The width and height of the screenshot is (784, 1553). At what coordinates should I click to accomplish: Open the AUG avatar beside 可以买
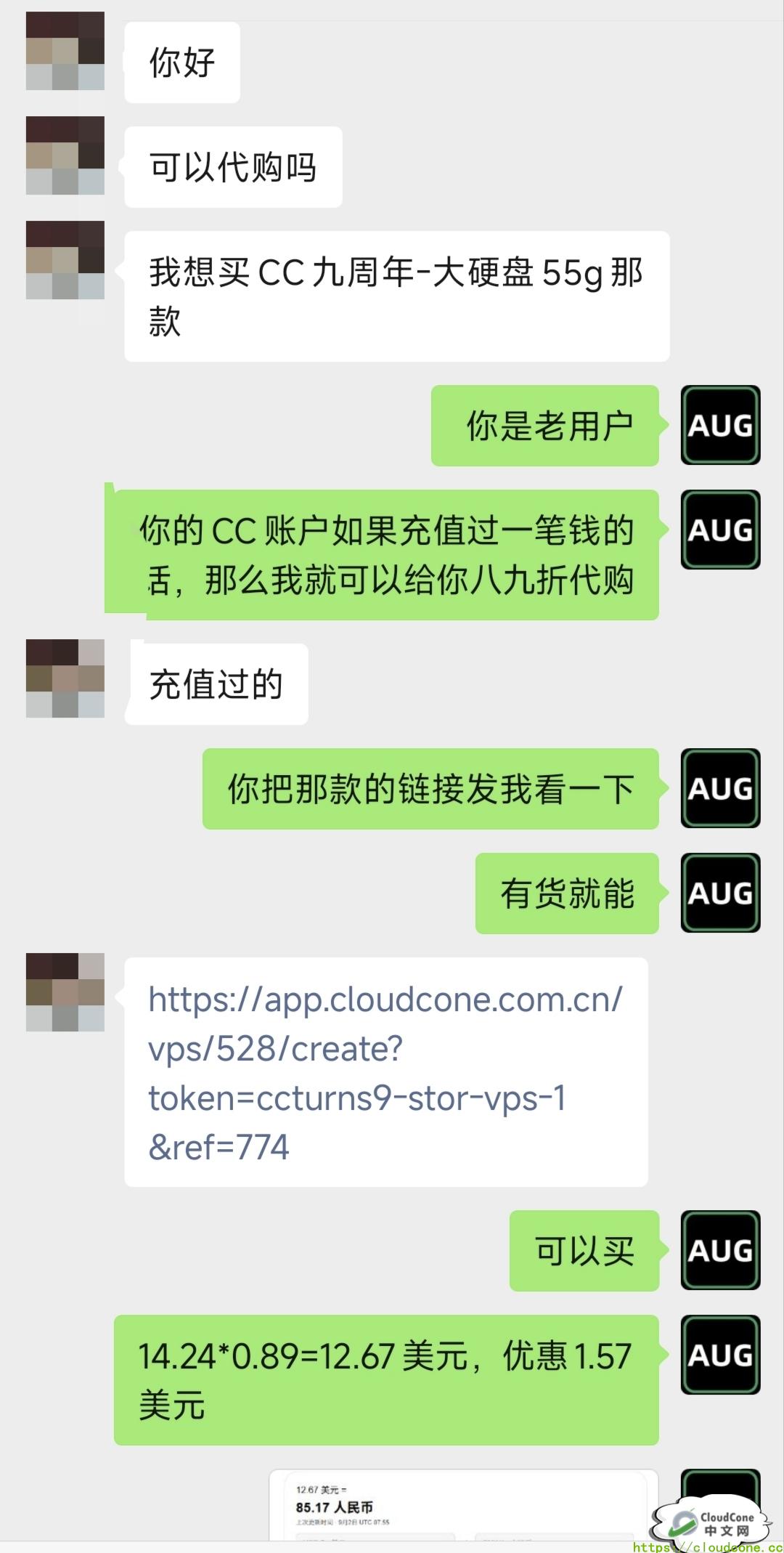[x=720, y=1250]
